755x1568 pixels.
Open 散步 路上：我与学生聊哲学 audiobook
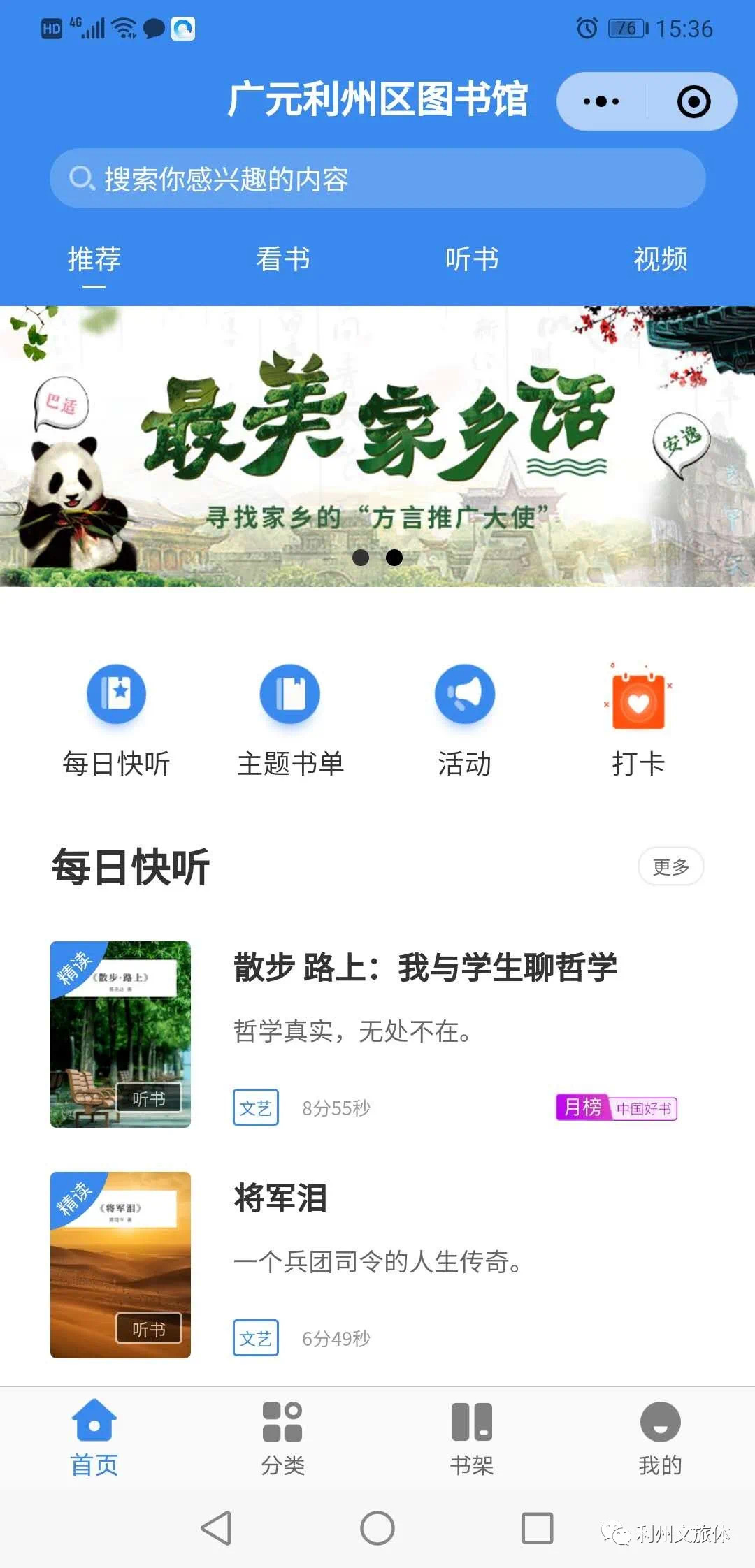425,968
